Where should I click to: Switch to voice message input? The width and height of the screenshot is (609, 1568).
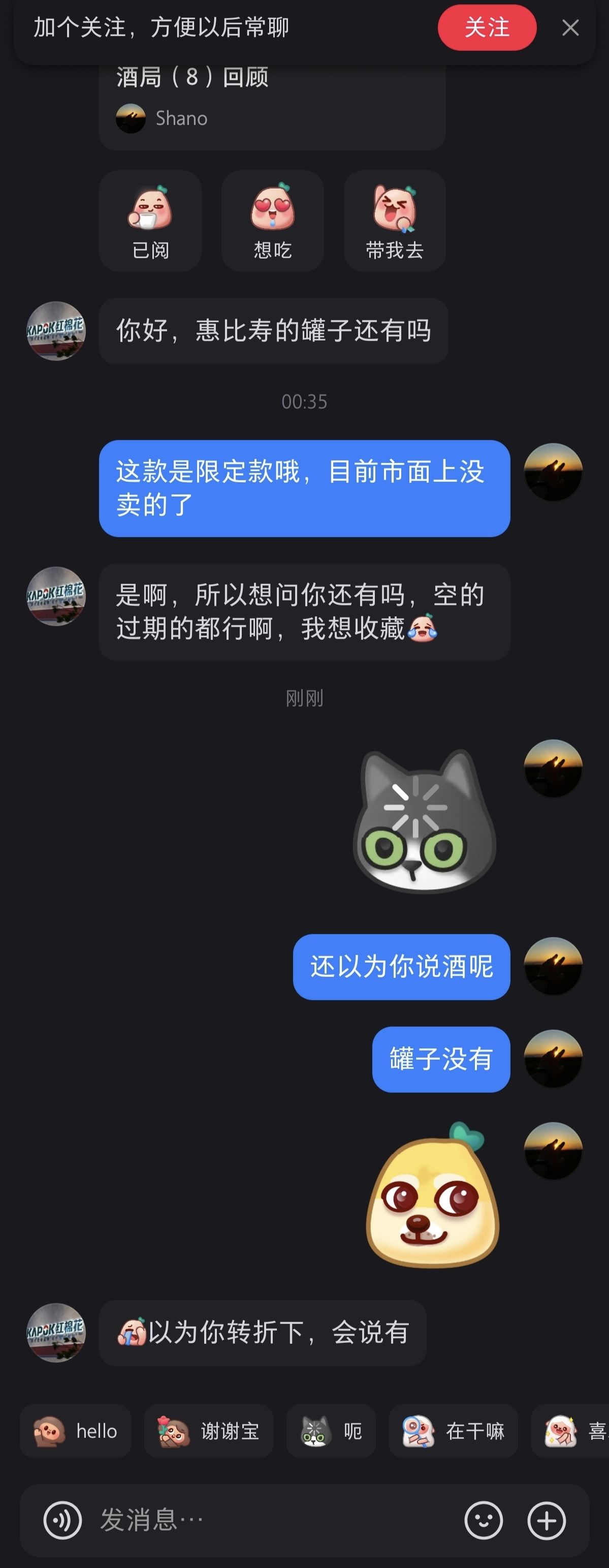click(x=62, y=1520)
